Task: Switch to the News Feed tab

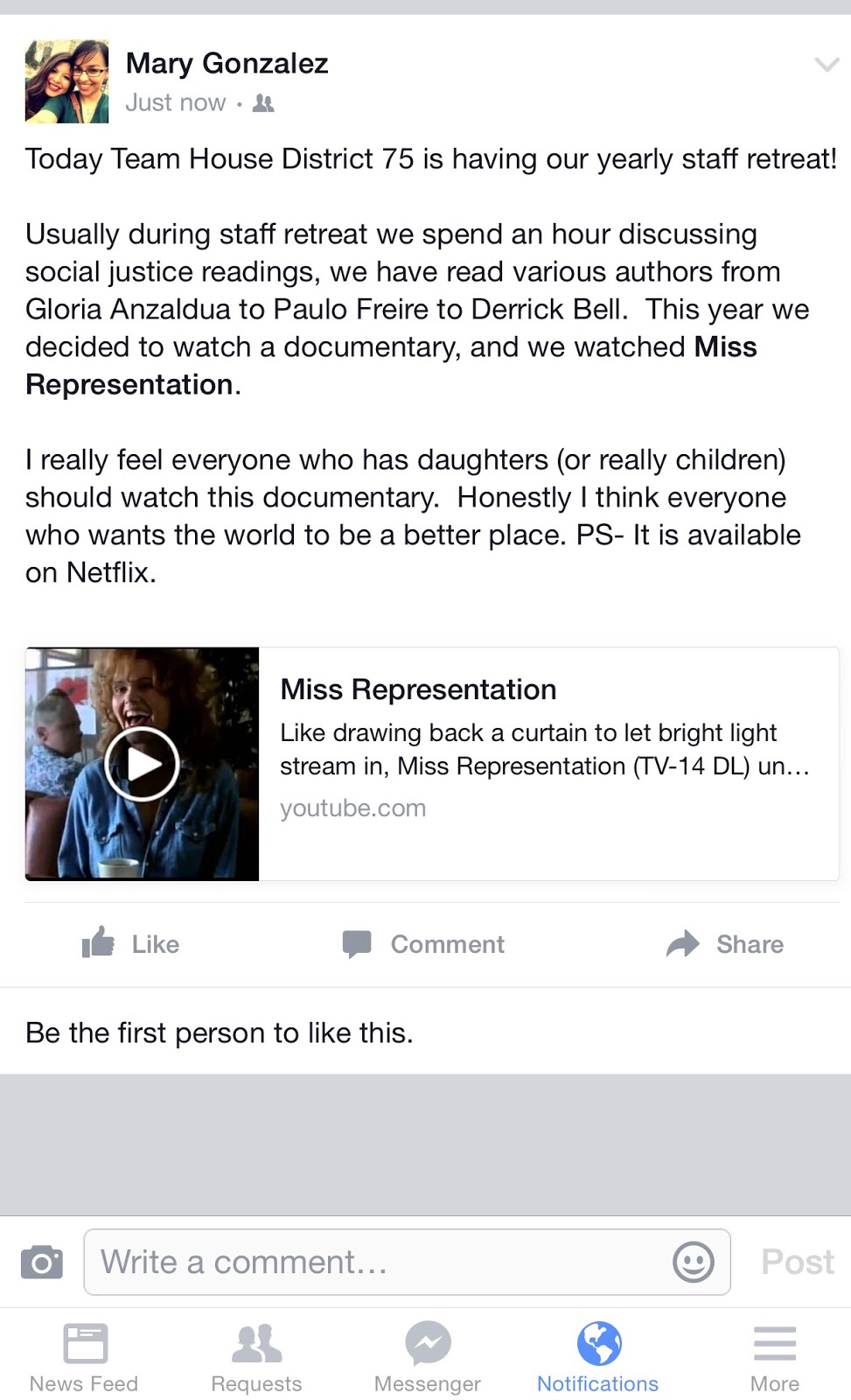Action: coord(84,1356)
